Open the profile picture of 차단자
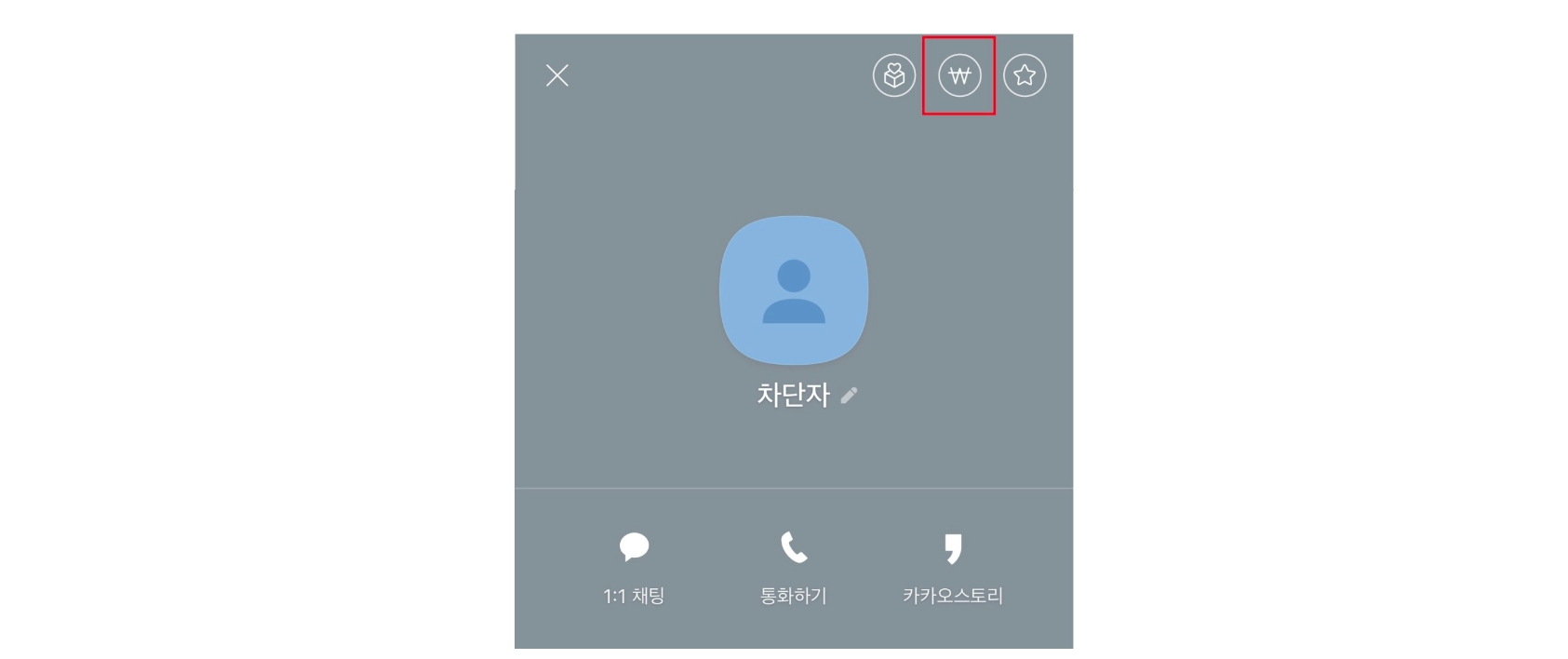The width and height of the screenshot is (1568, 659). [x=793, y=290]
